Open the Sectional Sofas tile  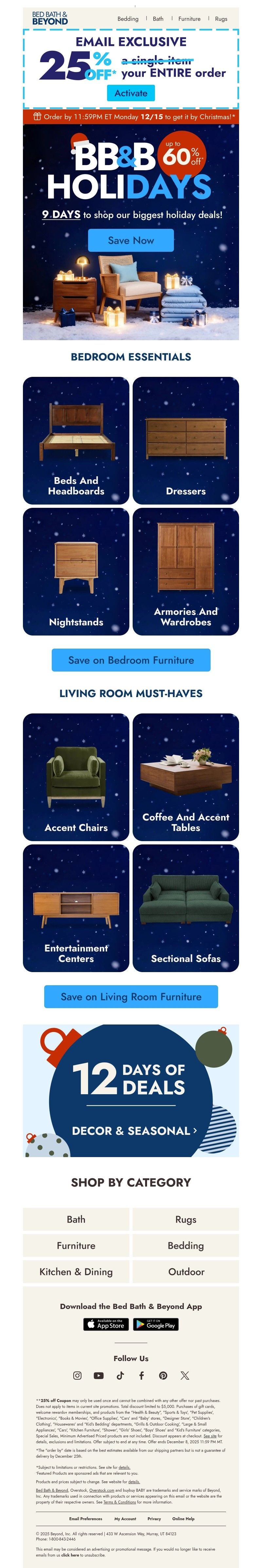pos(186,908)
